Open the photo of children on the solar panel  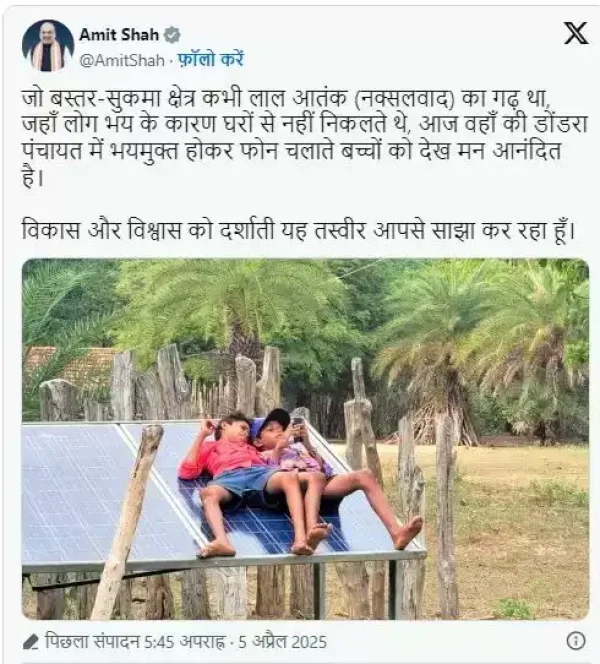click(x=305, y=438)
